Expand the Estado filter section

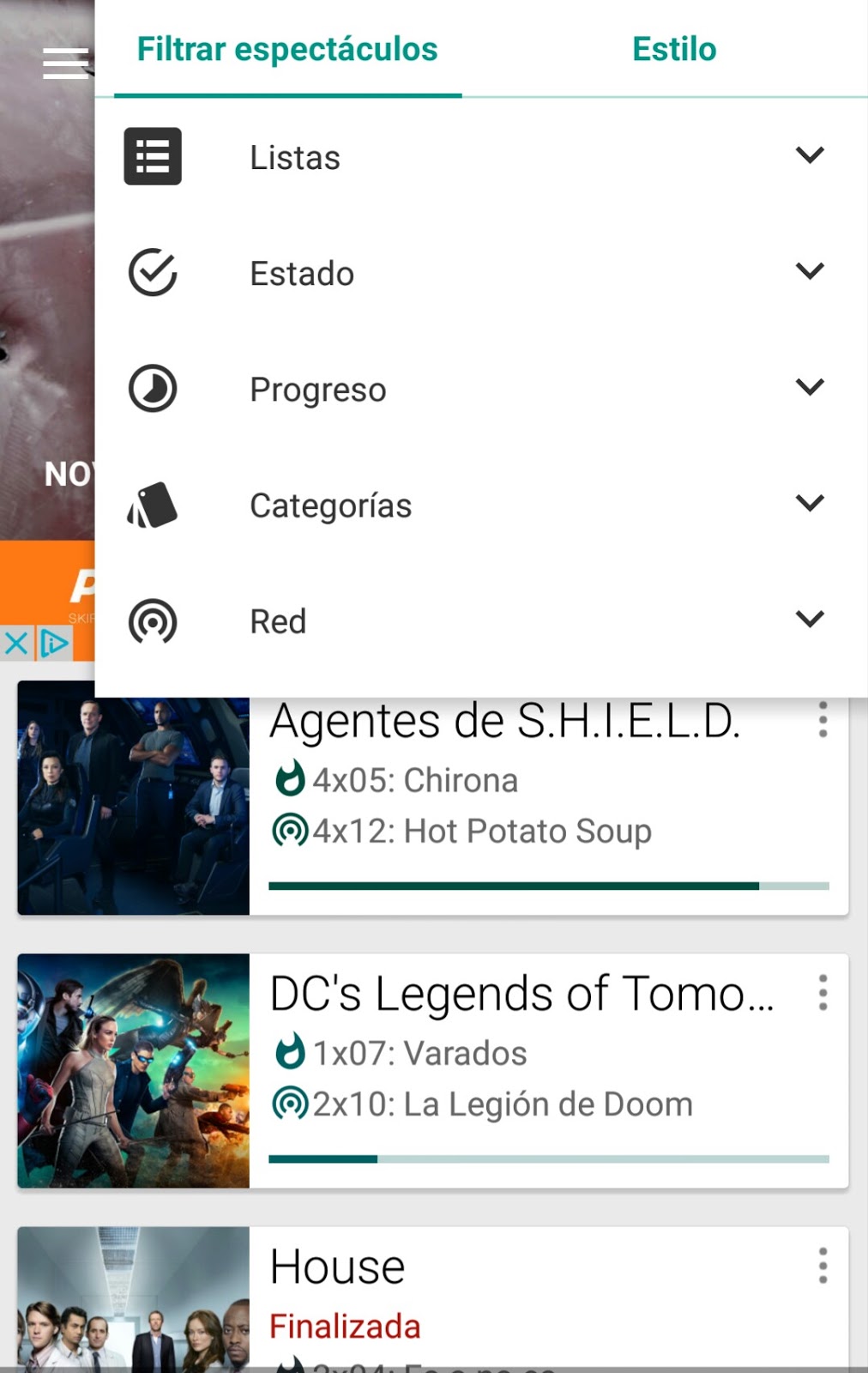click(809, 271)
